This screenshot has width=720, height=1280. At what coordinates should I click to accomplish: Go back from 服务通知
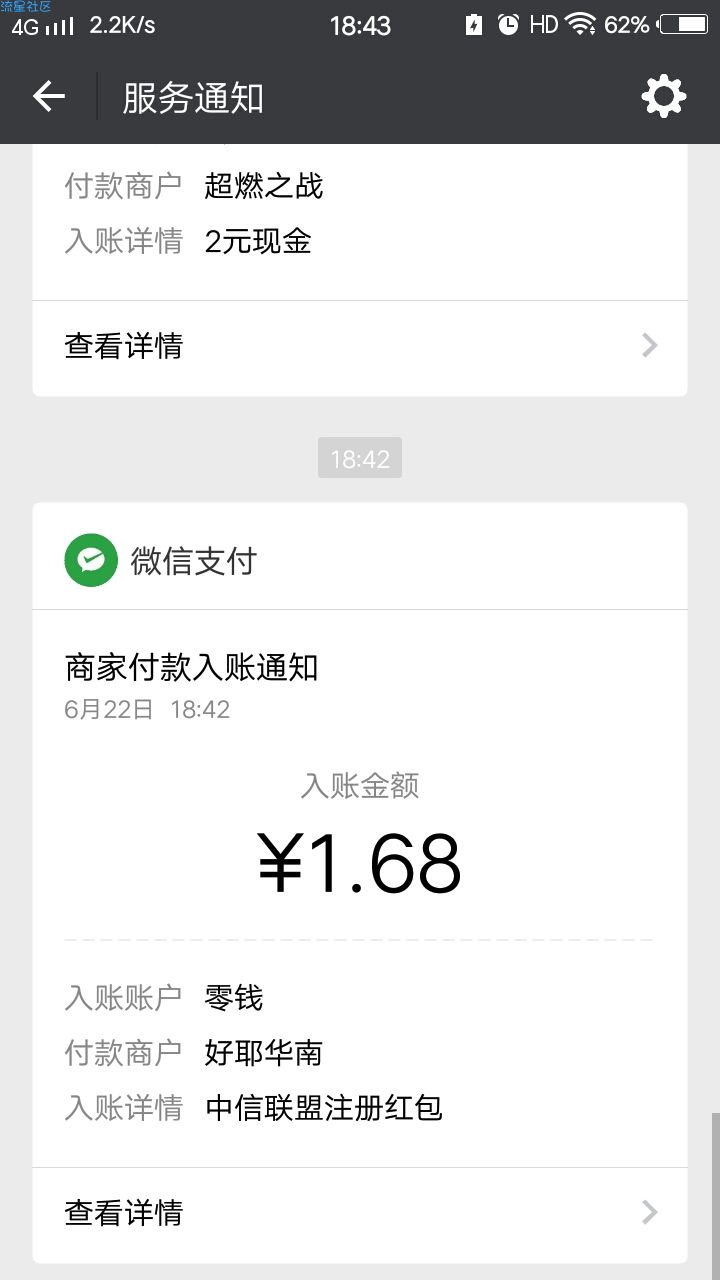tap(48, 97)
